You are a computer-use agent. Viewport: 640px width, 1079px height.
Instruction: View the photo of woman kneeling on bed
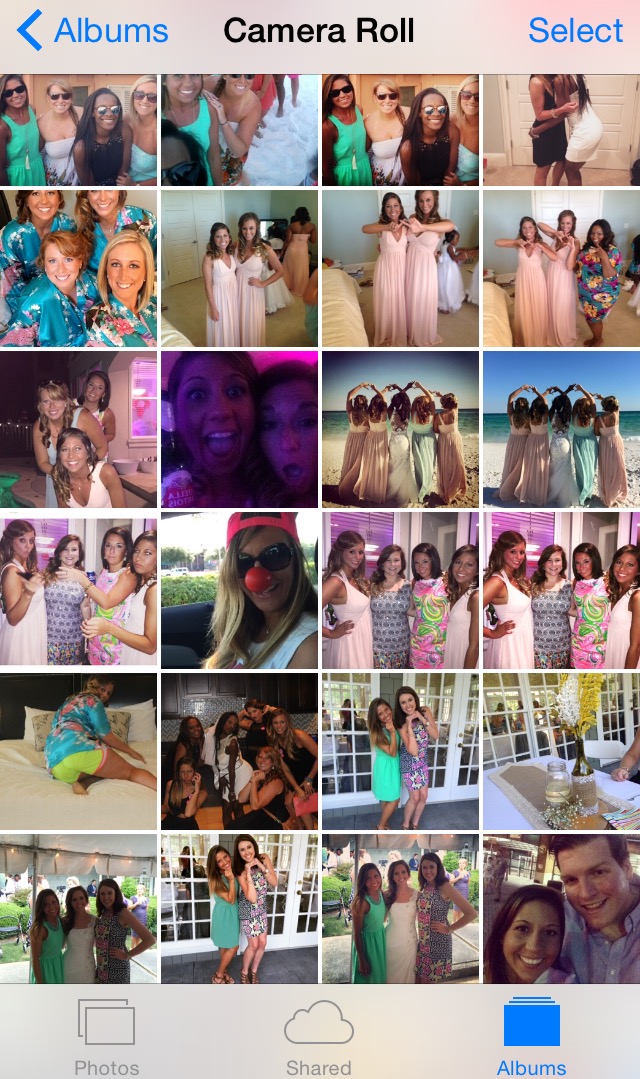point(78,751)
